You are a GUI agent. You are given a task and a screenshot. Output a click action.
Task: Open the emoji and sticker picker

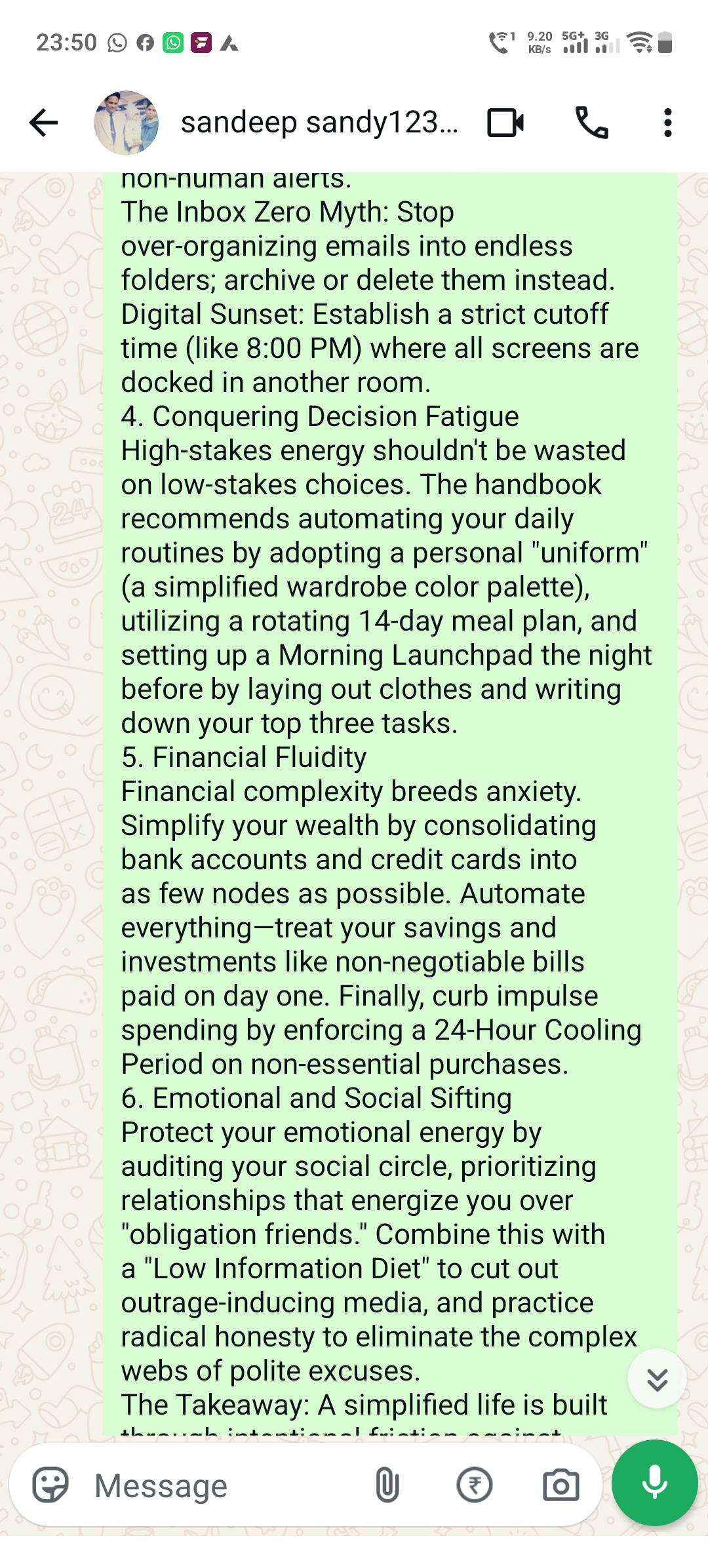50,1485
